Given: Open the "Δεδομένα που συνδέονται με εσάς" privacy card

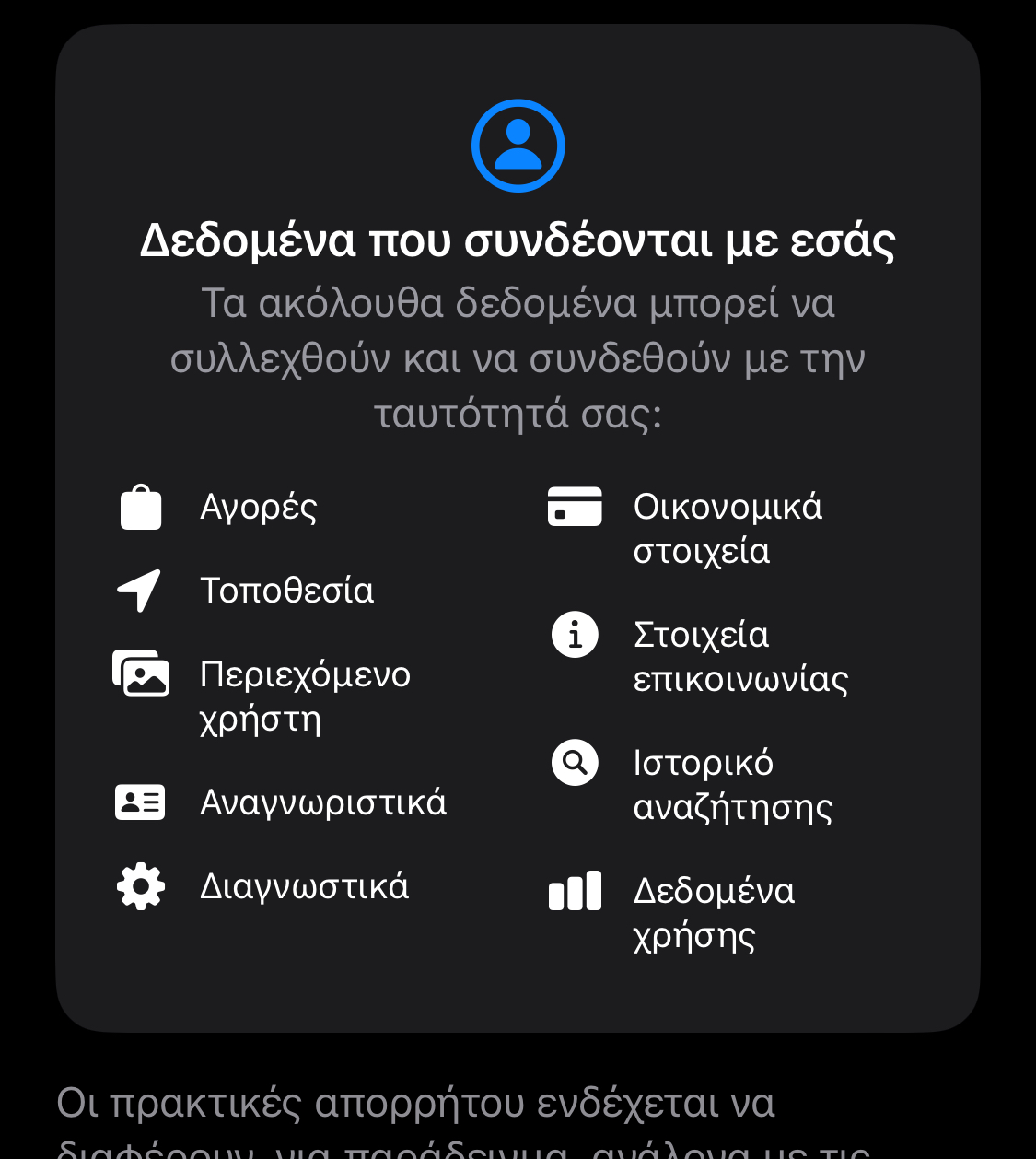Looking at the screenshot, I should (x=518, y=241).
